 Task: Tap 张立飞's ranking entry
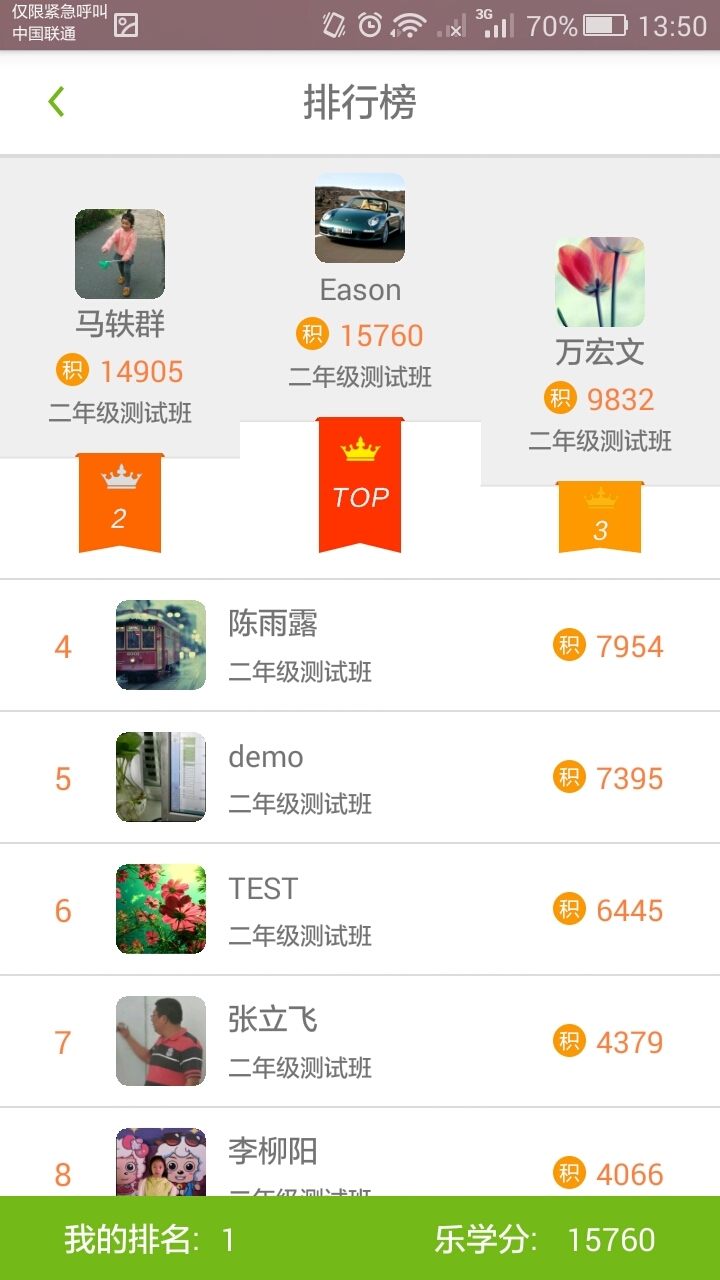(360, 1042)
